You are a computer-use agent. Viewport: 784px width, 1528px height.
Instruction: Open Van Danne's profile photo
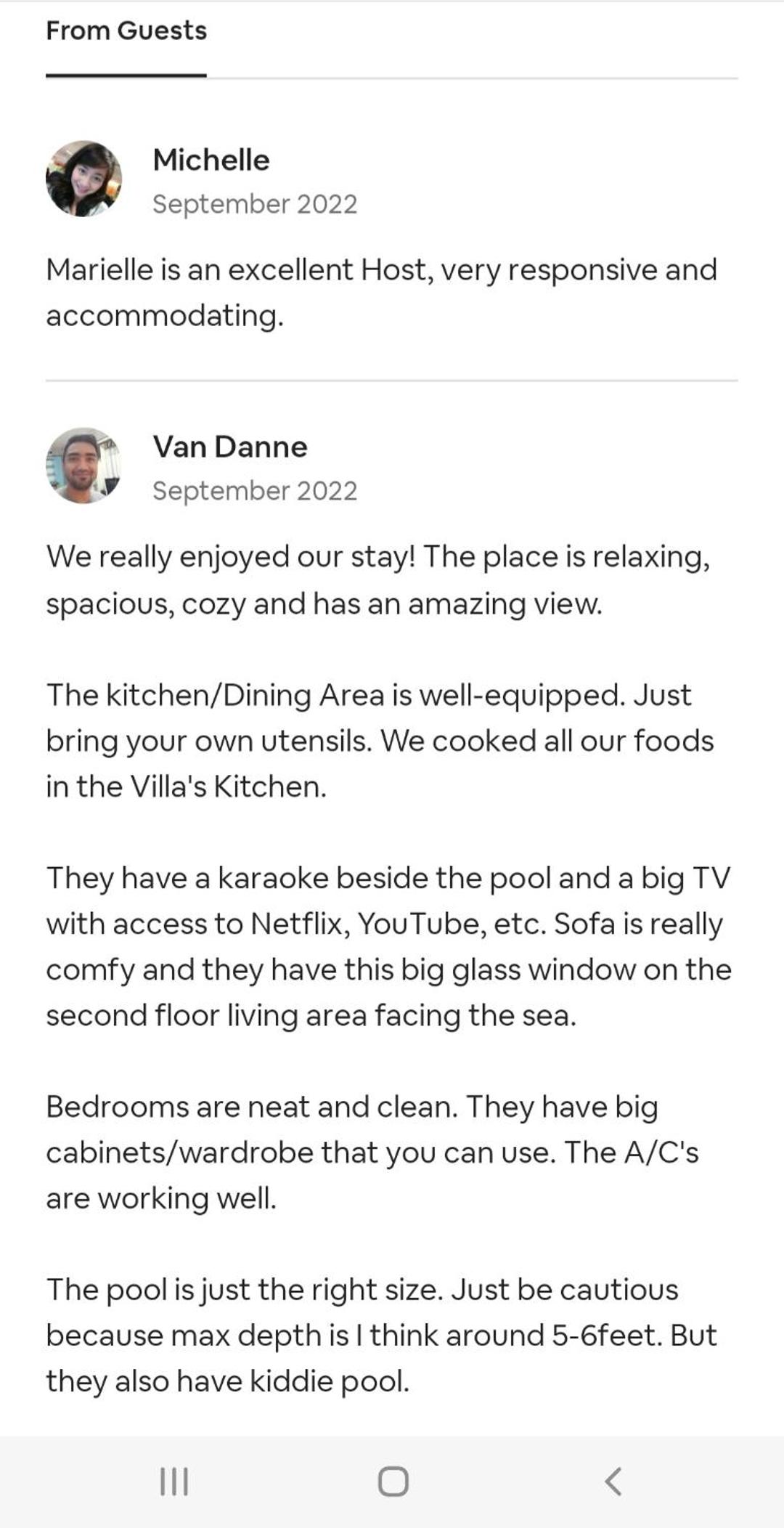pos(83,466)
